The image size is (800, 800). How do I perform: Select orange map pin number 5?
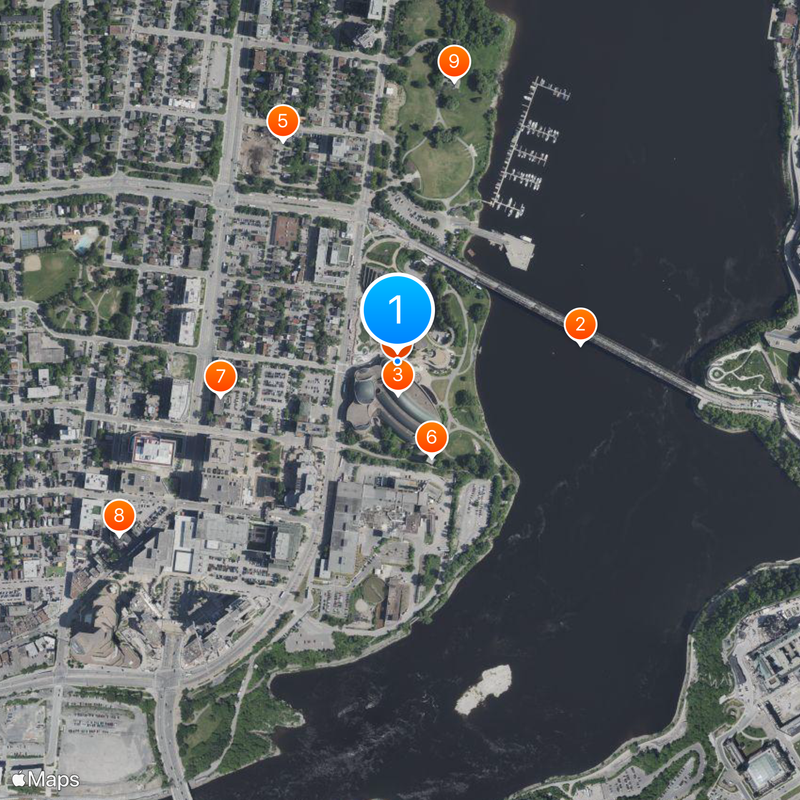pyautogui.click(x=283, y=122)
